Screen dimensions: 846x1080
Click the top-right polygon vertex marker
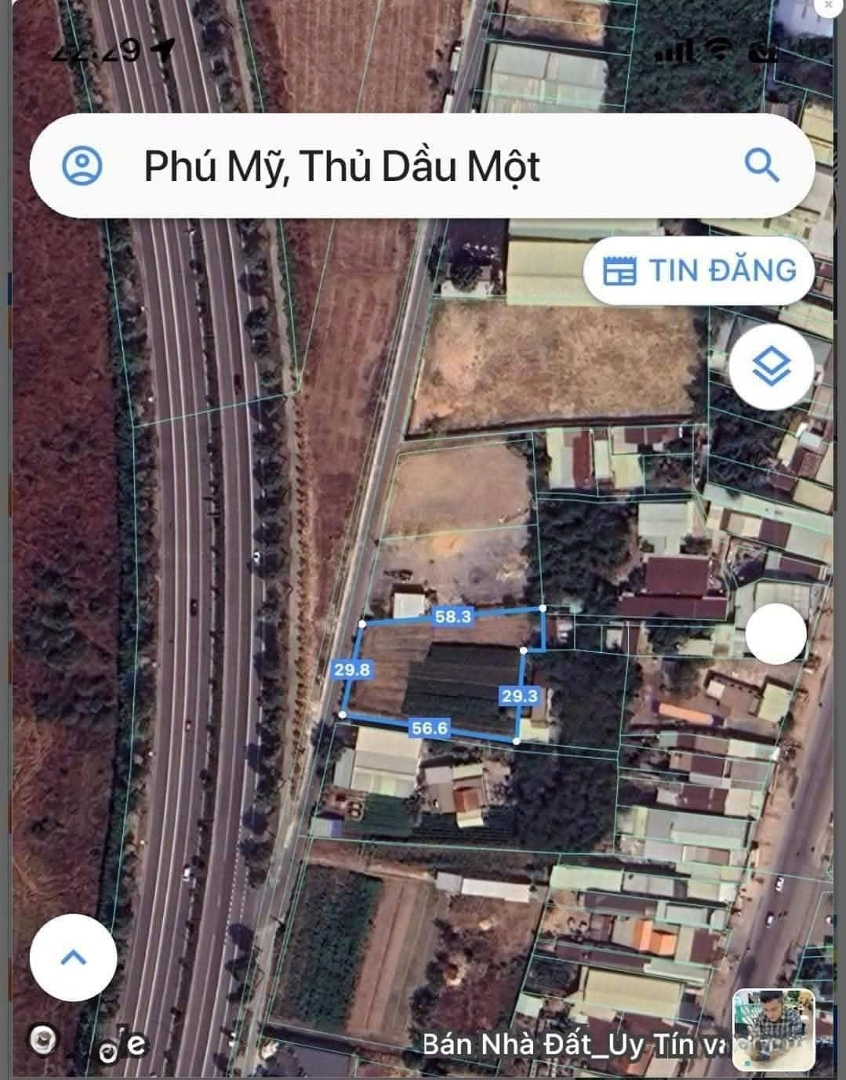click(541, 606)
